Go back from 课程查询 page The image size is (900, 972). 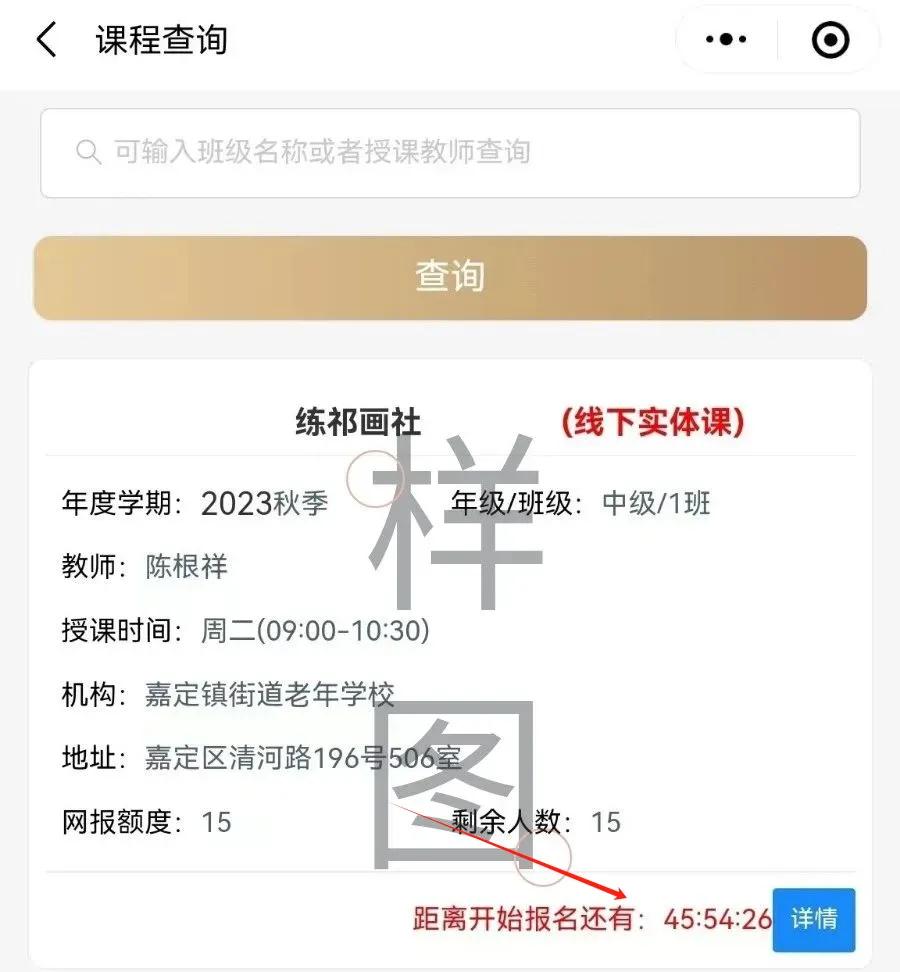(46, 41)
